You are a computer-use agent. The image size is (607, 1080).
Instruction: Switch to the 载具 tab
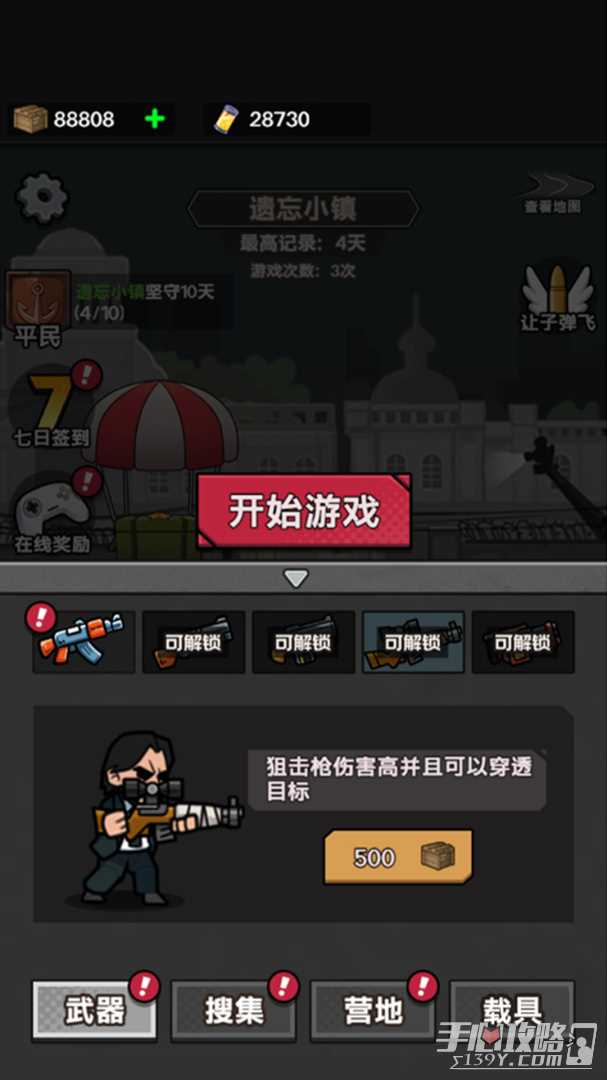[512, 1011]
